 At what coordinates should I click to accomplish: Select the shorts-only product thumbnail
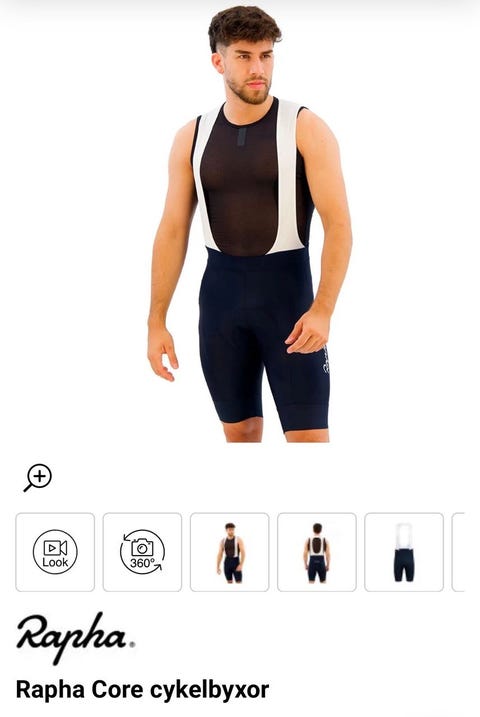click(x=404, y=552)
